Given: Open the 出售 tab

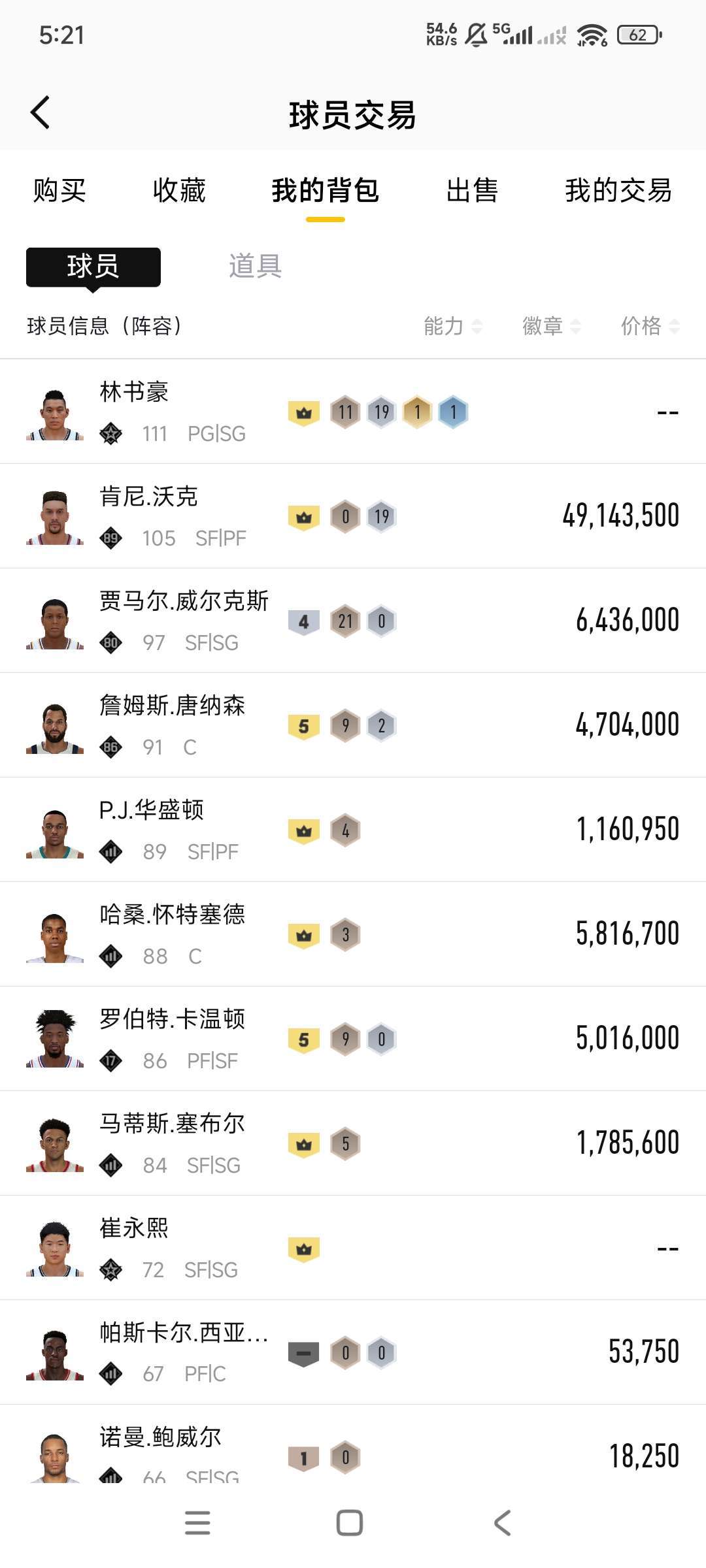Looking at the screenshot, I should (x=472, y=191).
